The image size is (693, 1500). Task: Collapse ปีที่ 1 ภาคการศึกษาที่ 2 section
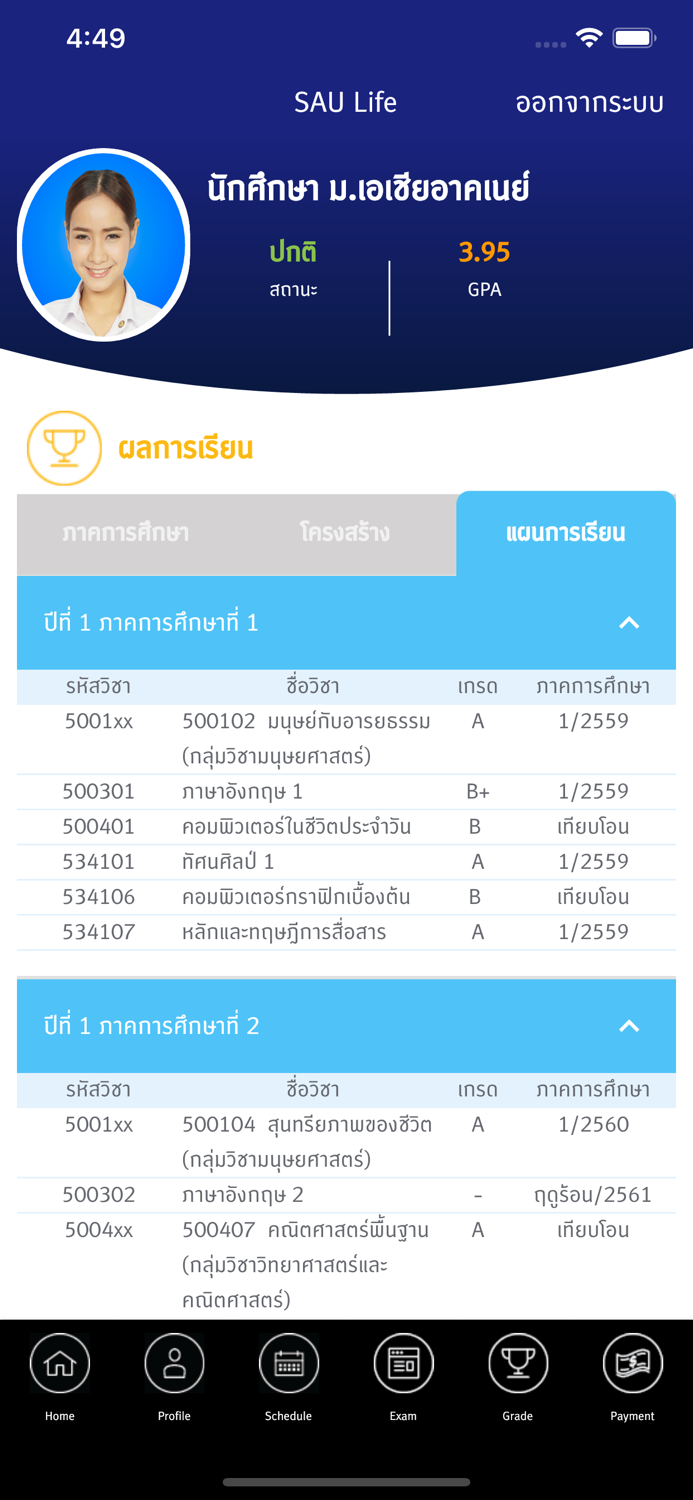click(629, 1026)
